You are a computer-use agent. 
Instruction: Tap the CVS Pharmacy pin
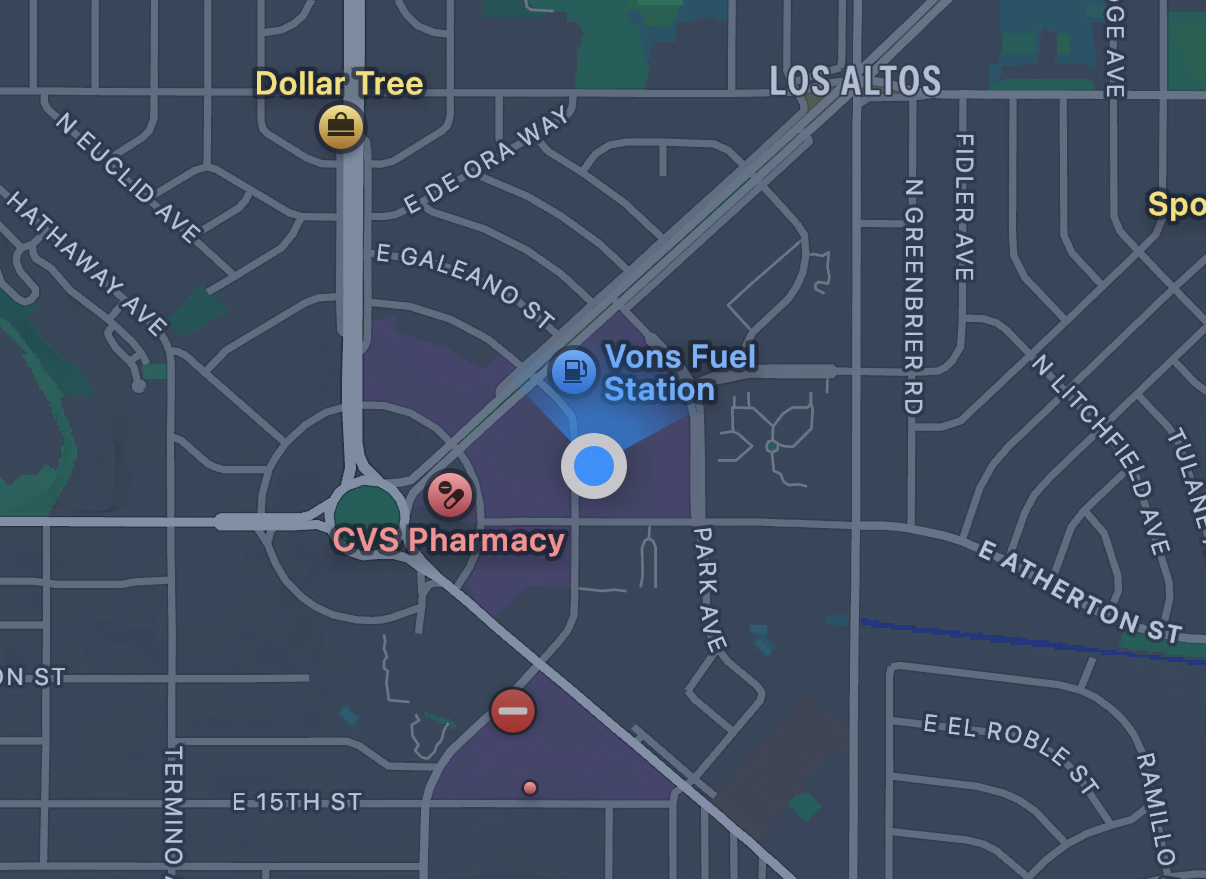[450, 495]
